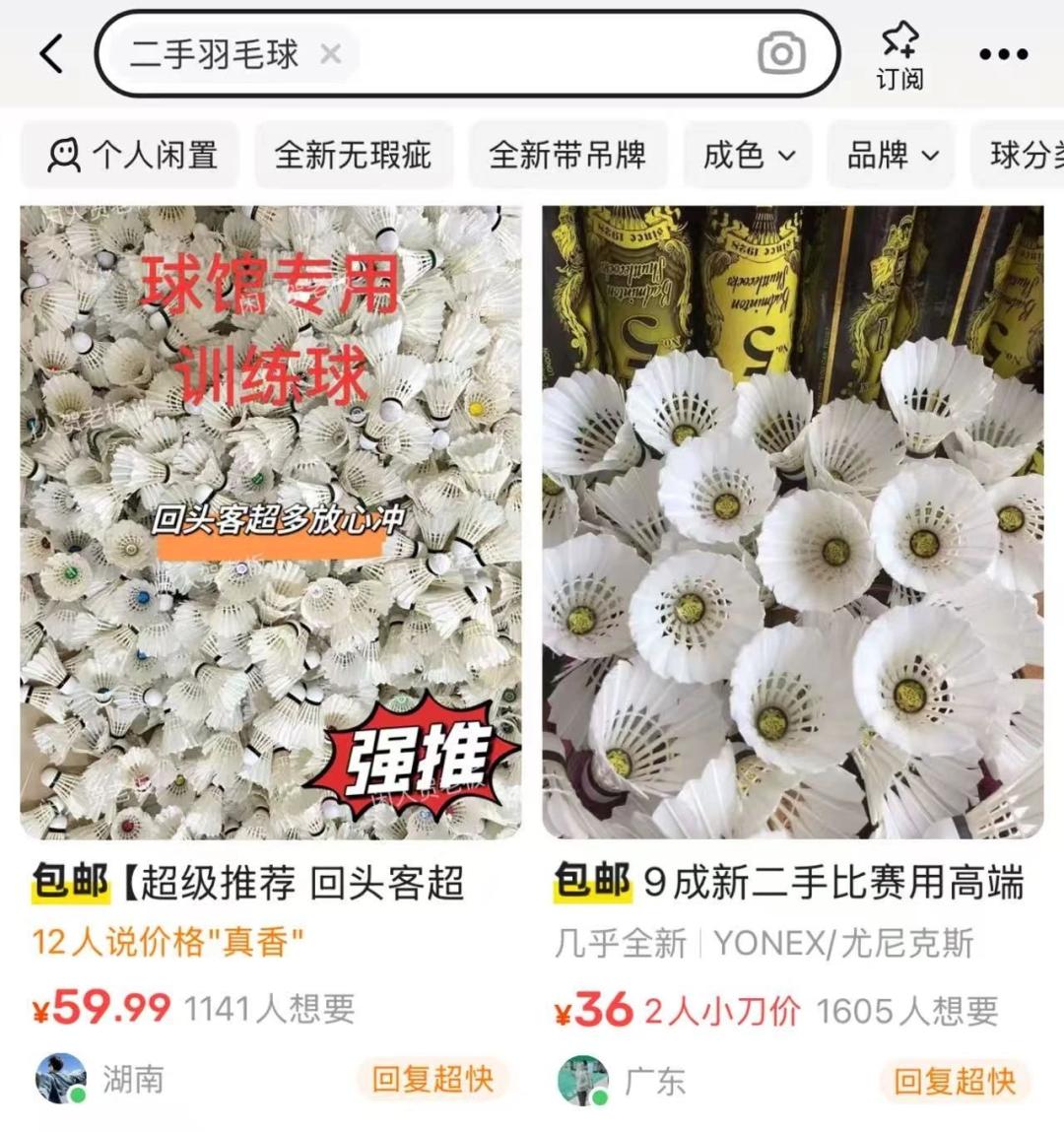
Task: Expand the 品牌 dropdown
Action: [893, 155]
